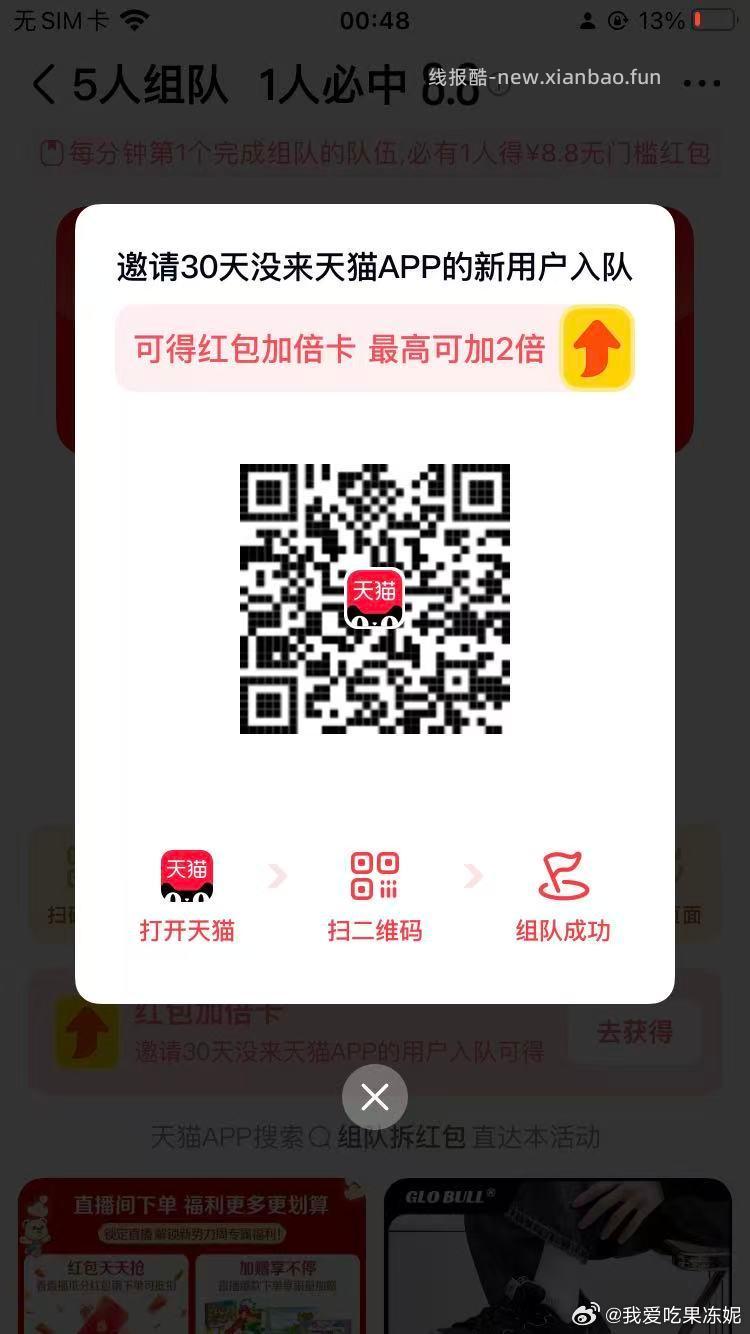This screenshot has height=1334, width=750.
Task: Tap the back chevron beside 5人组队
Action: coord(43,85)
